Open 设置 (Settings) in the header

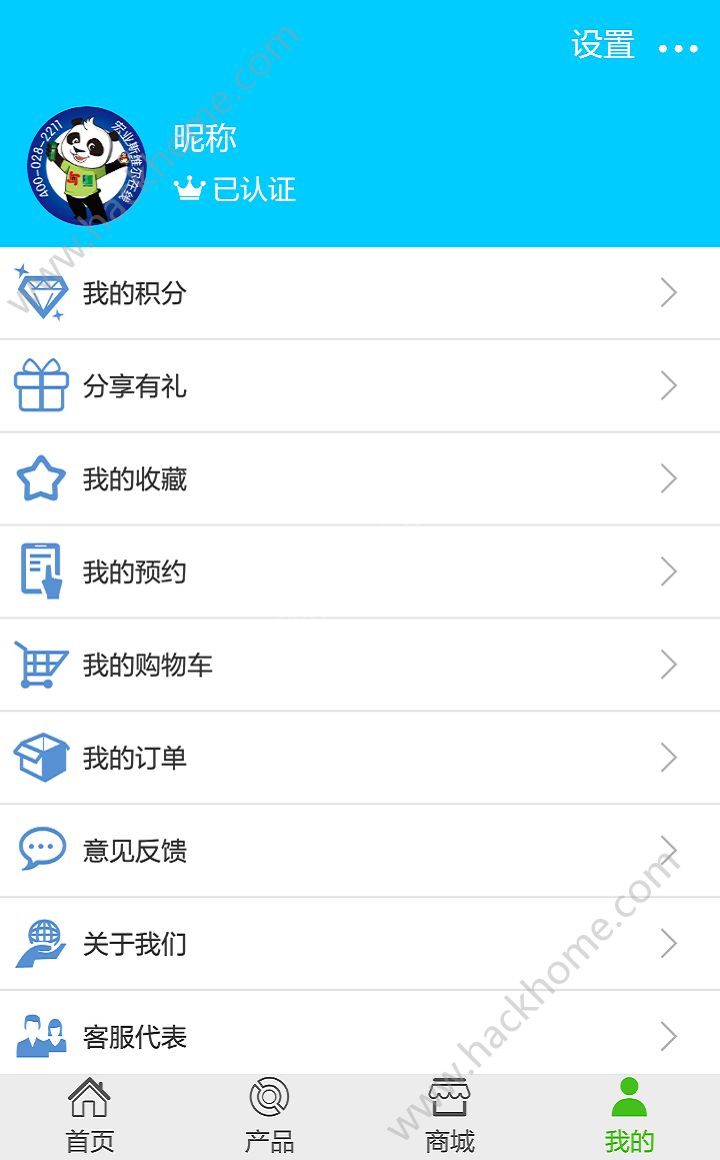(603, 45)
